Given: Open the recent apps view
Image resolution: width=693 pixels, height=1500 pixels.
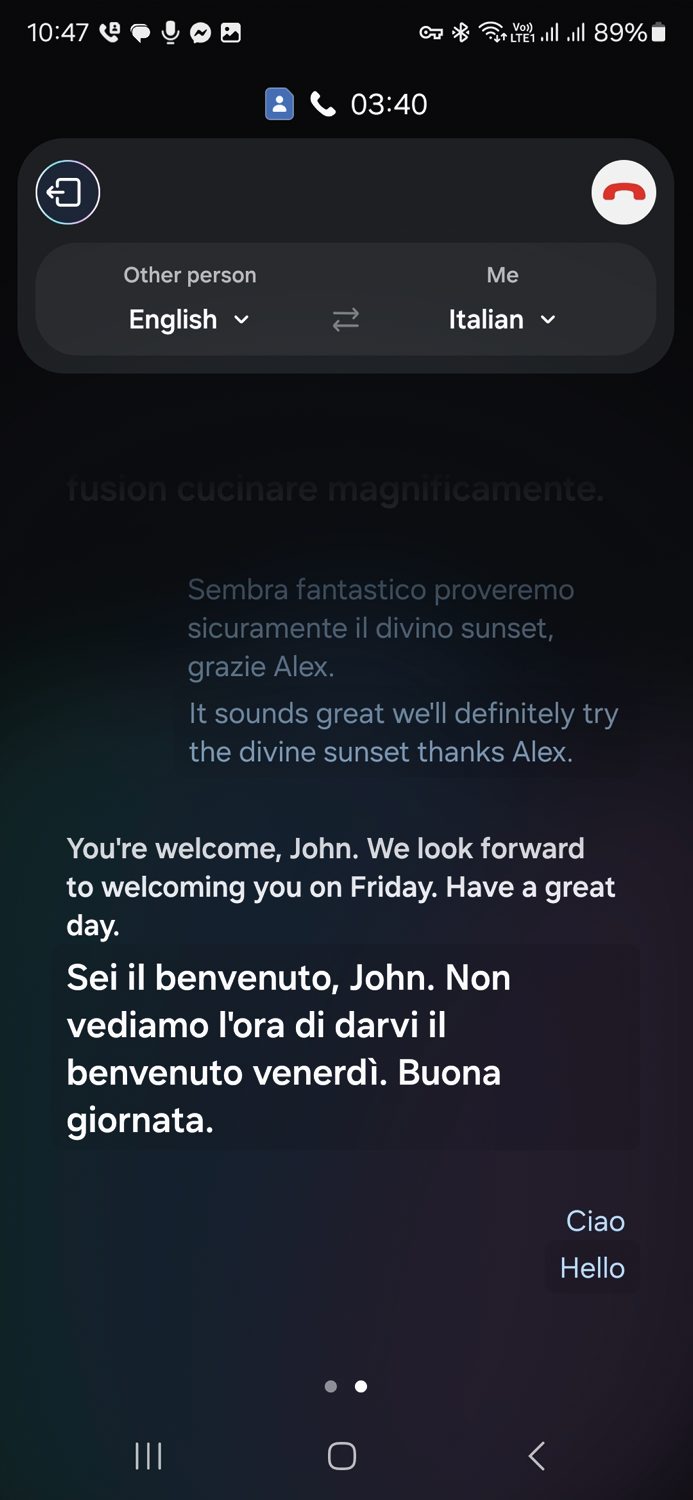Looking at the screenshot, I should tap(148, 1456).
